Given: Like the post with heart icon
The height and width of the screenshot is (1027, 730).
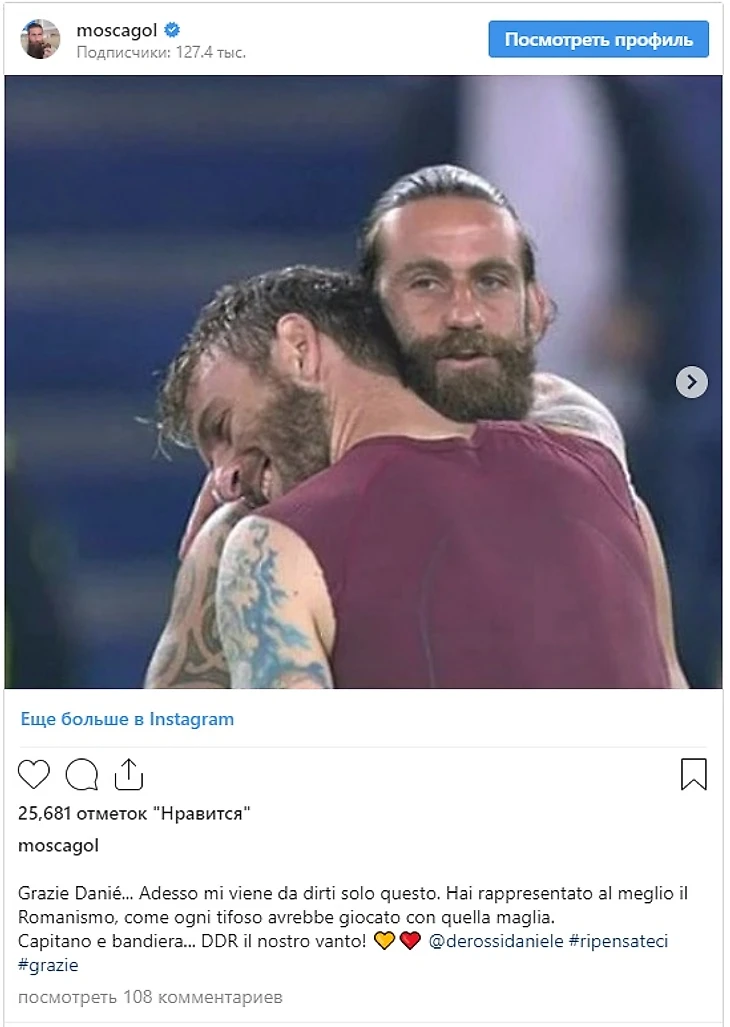Looking at the screenshot, I should click(x=34, y=775).
